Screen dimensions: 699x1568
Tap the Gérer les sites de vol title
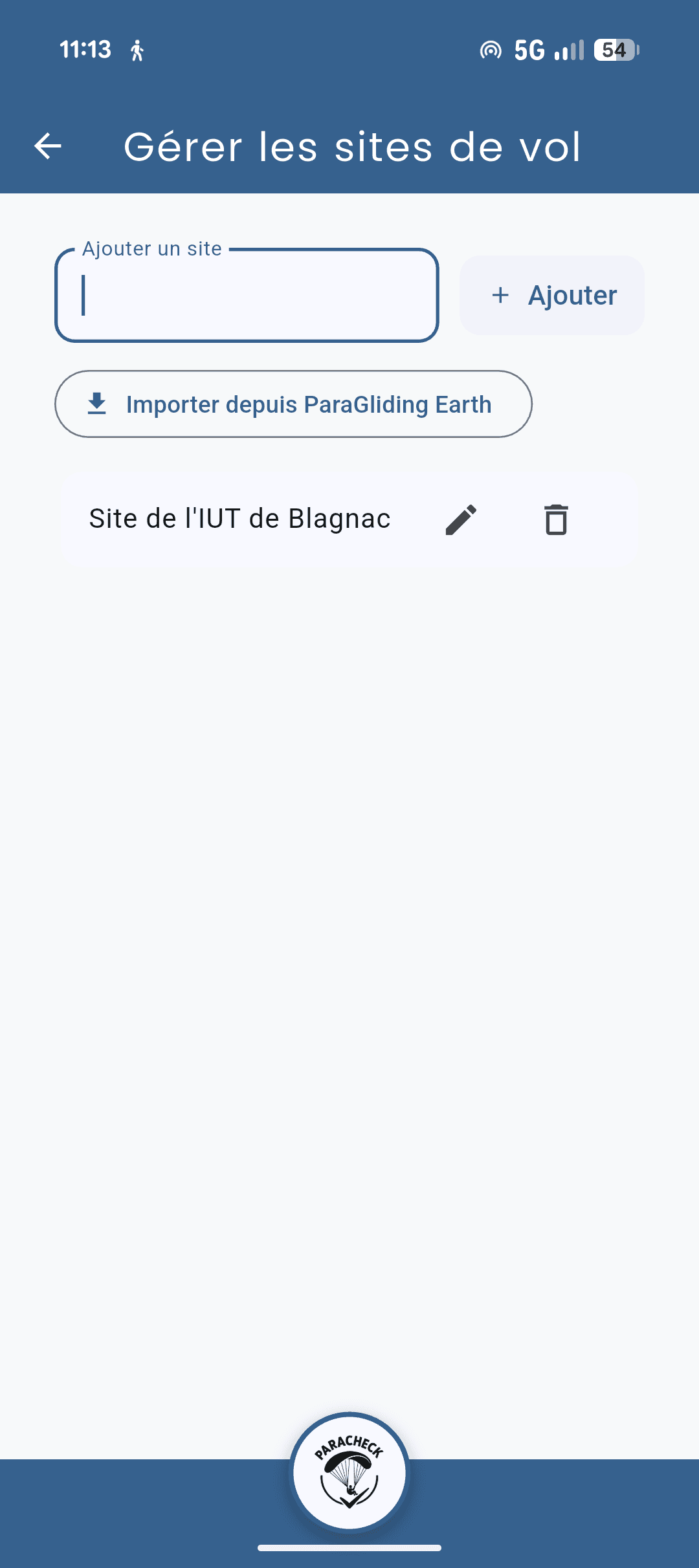click(x=353, y=147)
